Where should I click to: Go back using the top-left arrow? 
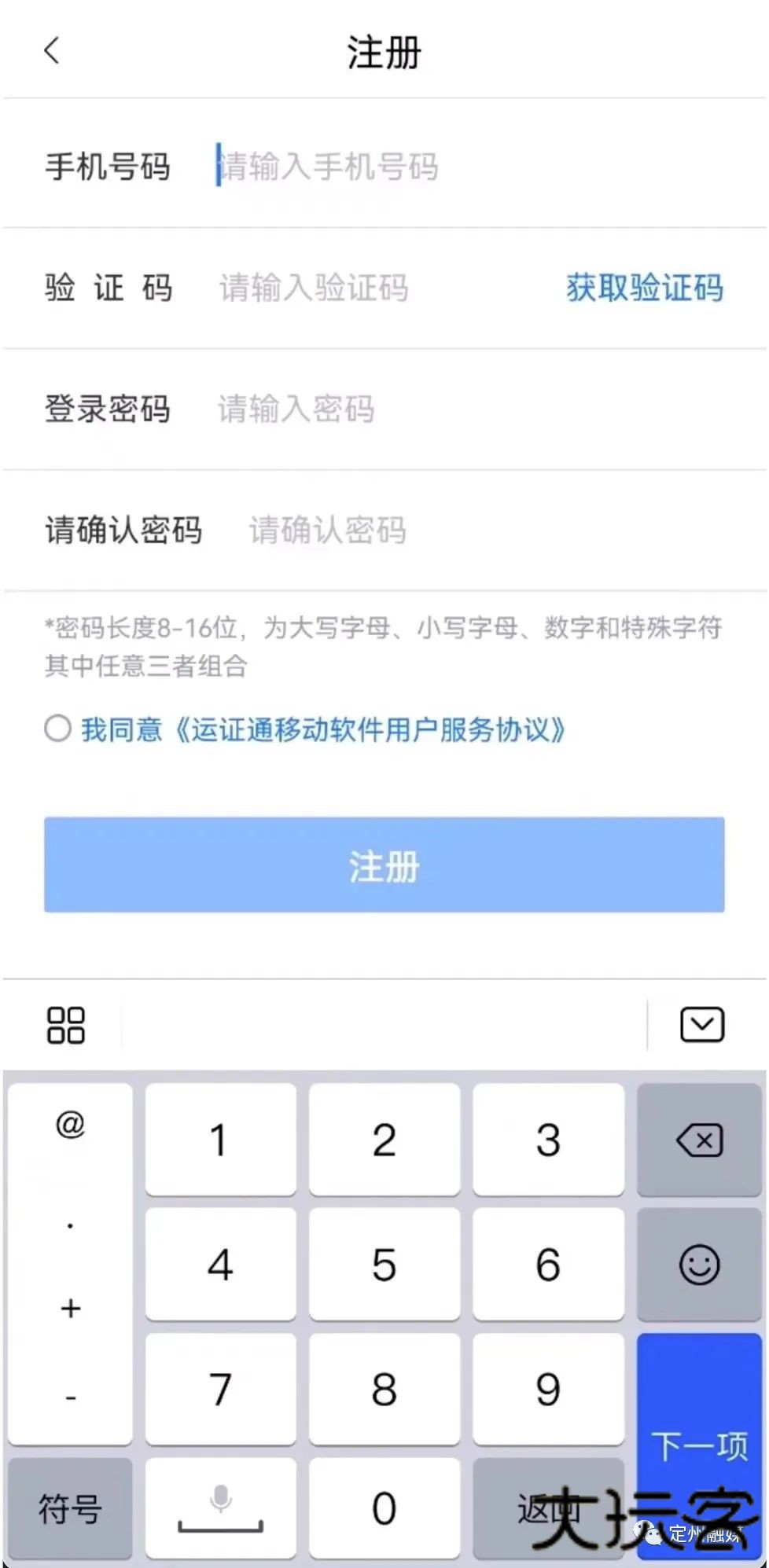(52, 52)
